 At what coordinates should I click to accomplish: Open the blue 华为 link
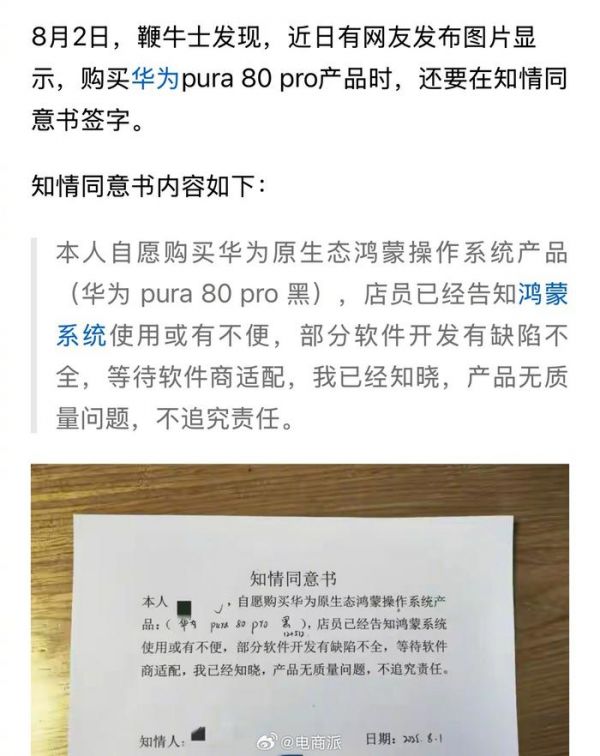click(x=155, y=81)
